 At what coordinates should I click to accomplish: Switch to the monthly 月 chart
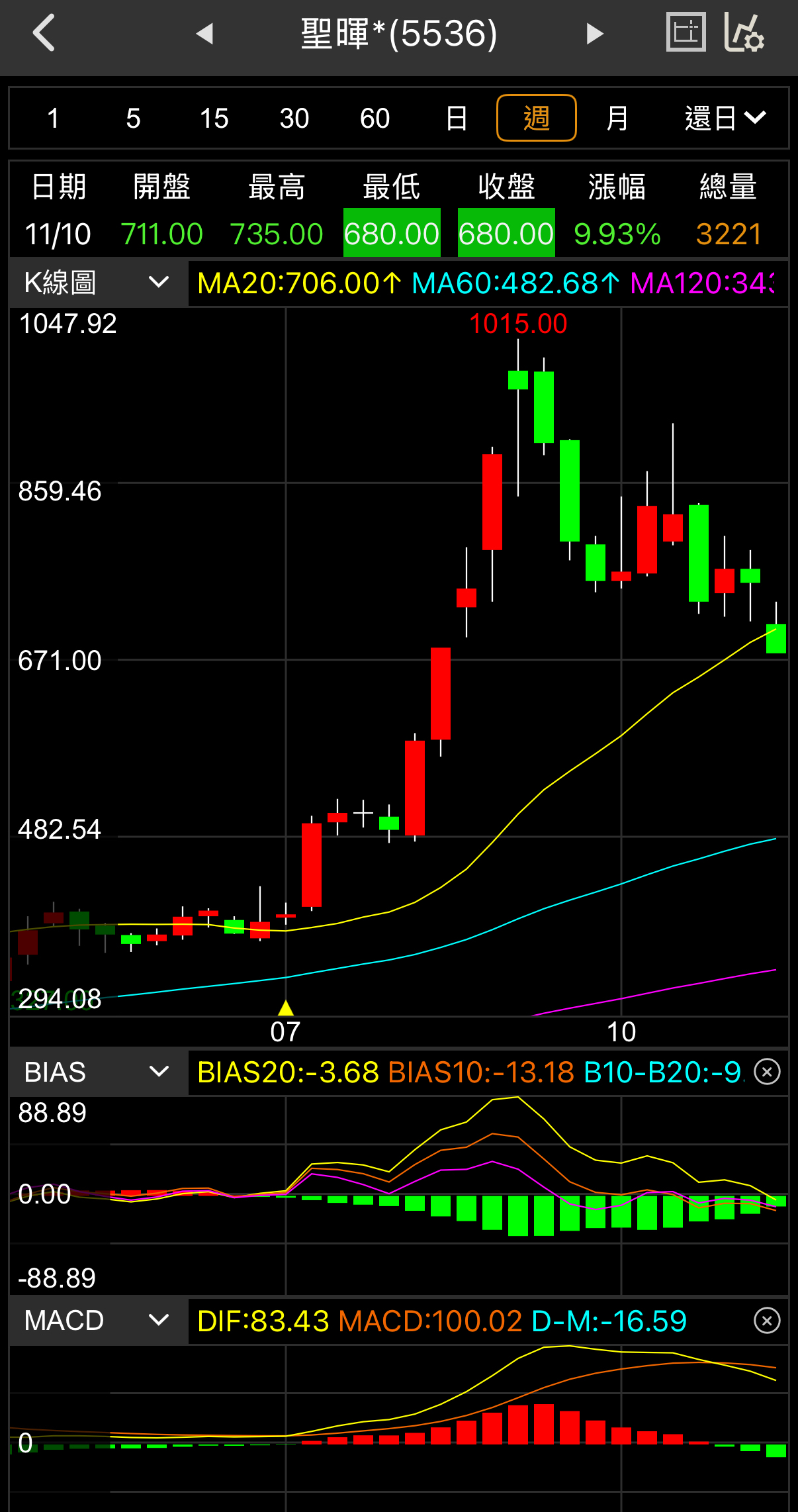[x=617, y=118]
